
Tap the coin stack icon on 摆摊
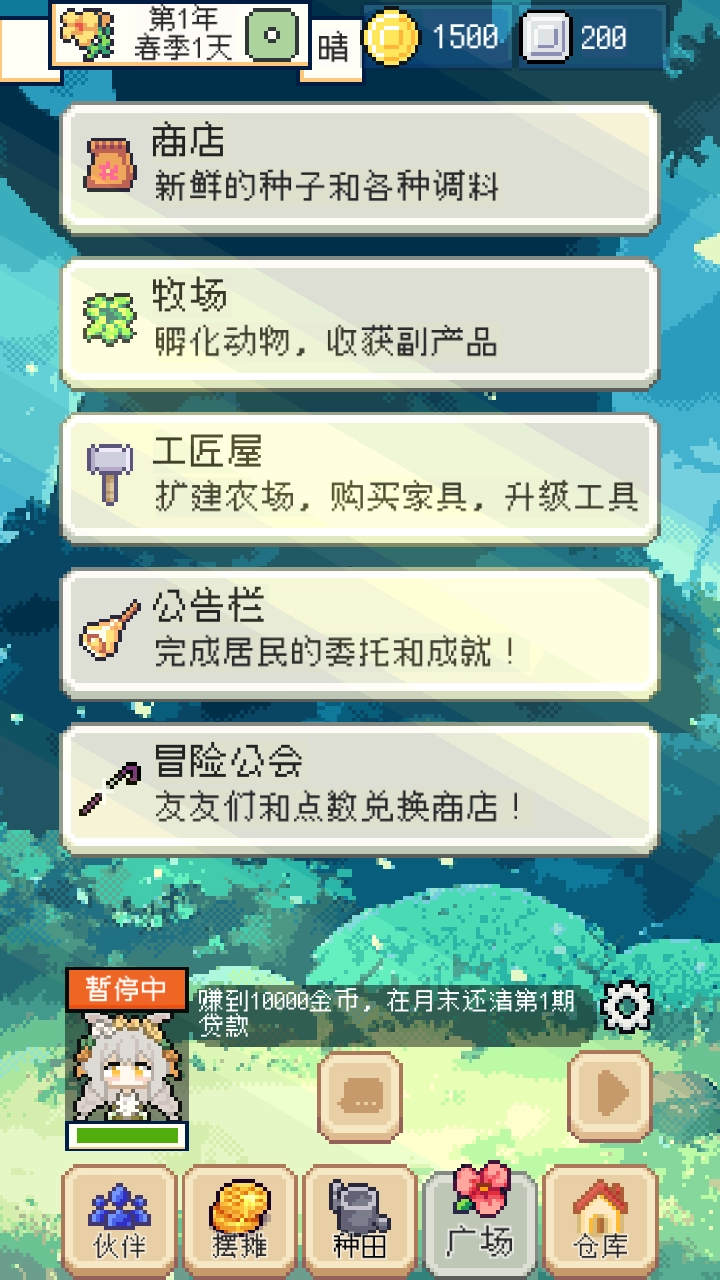coord(240,1221)
